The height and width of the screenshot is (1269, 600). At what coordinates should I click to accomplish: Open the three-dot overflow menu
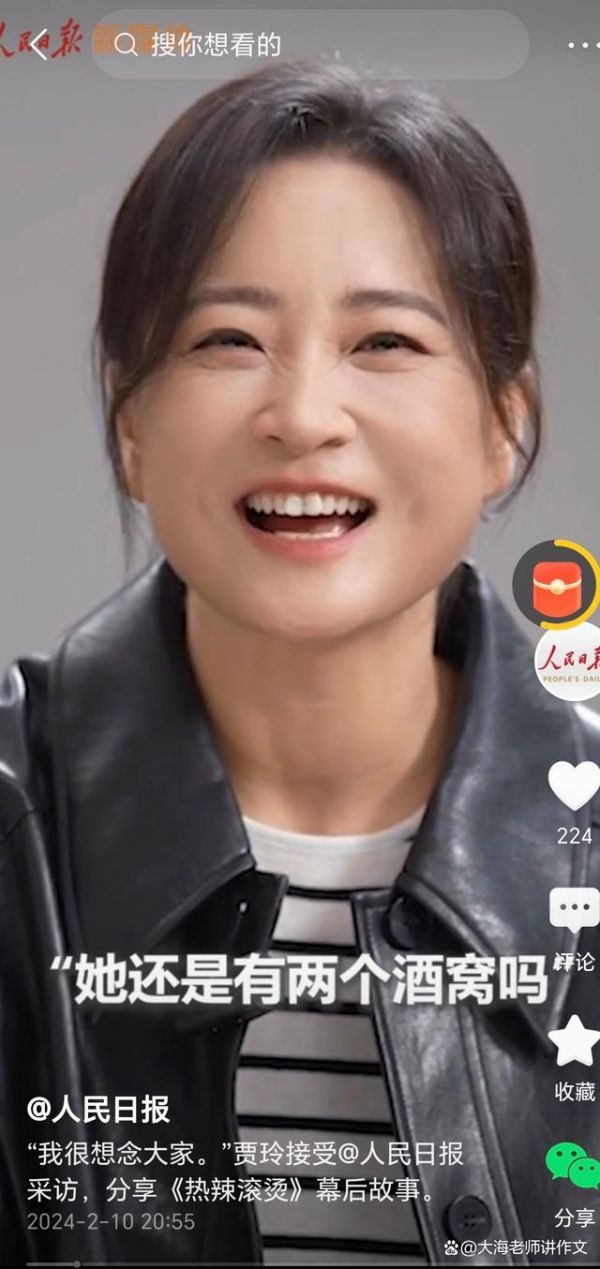(583, 46)
